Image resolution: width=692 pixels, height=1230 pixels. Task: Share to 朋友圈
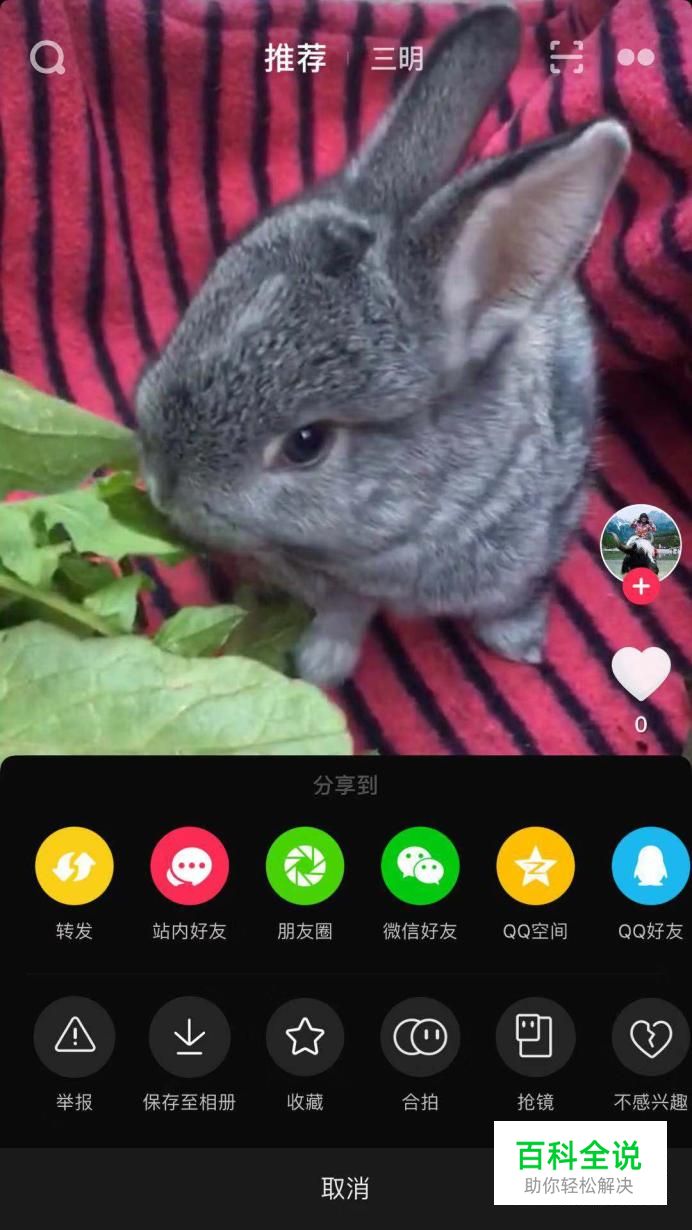pyautogui.click(x=305, y=866)
